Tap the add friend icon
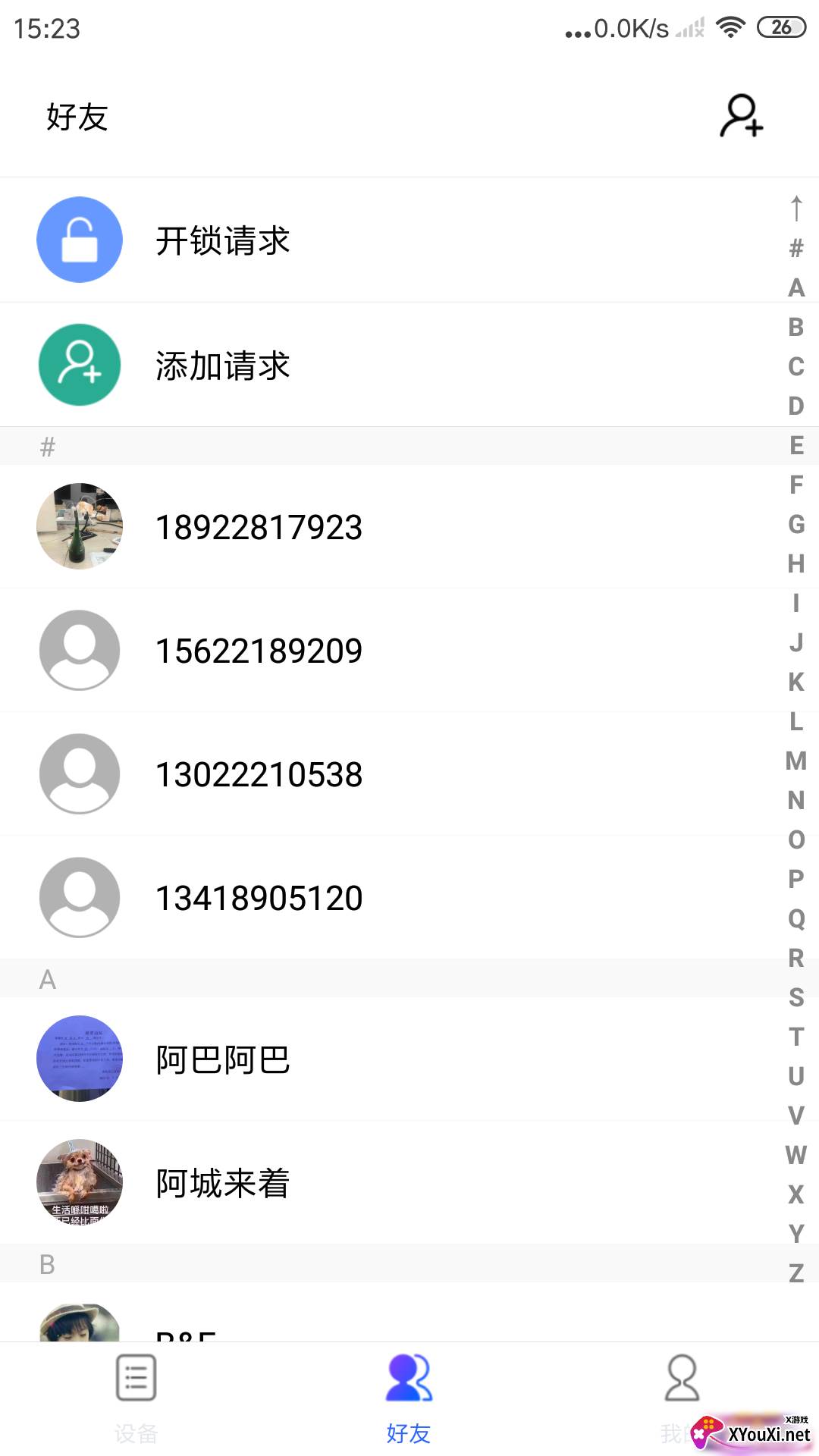The image size is (819, 1456). pyautogui.click(x=741, y=116)
